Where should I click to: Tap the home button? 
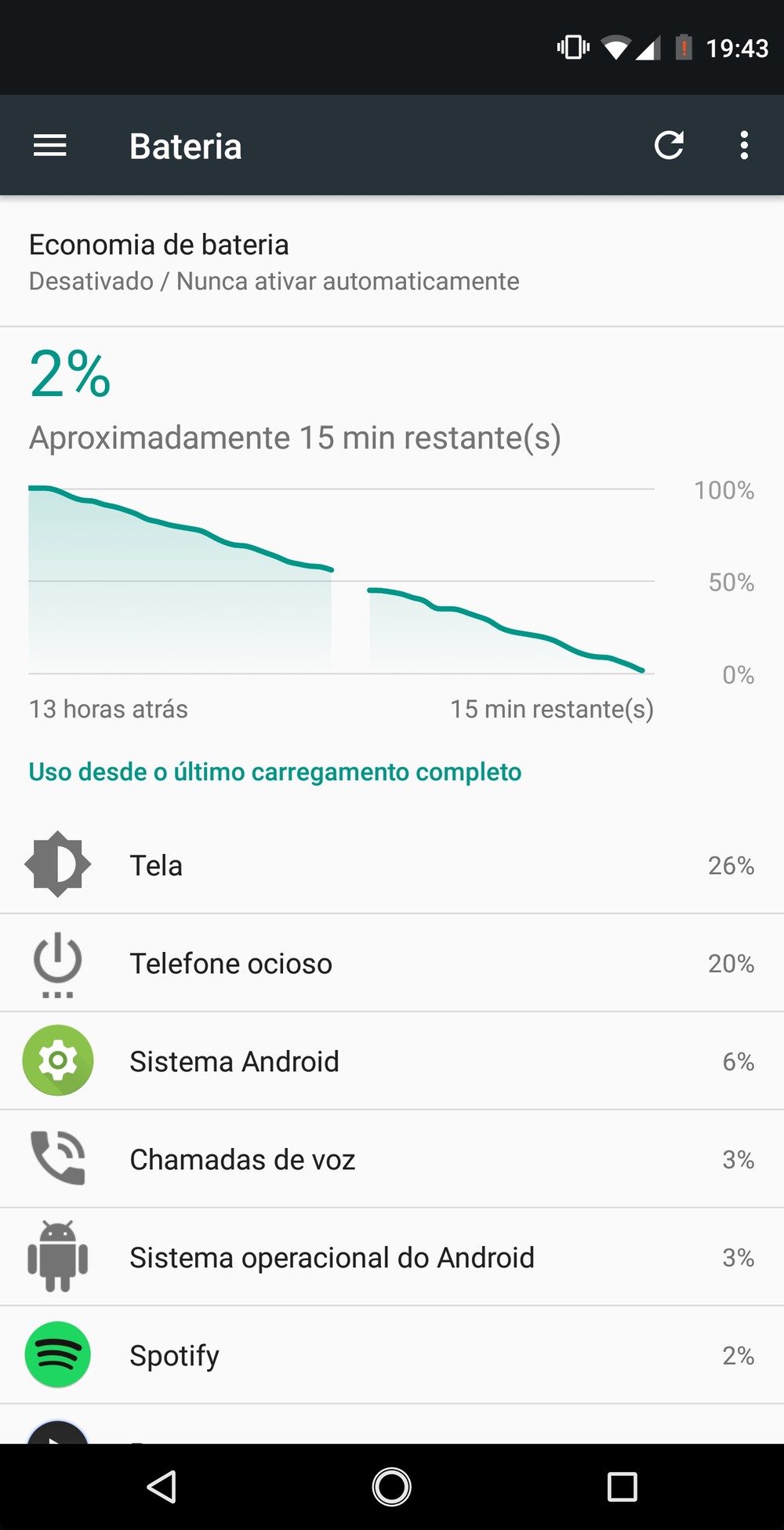pyautogui.click(x=392, y=1486)
